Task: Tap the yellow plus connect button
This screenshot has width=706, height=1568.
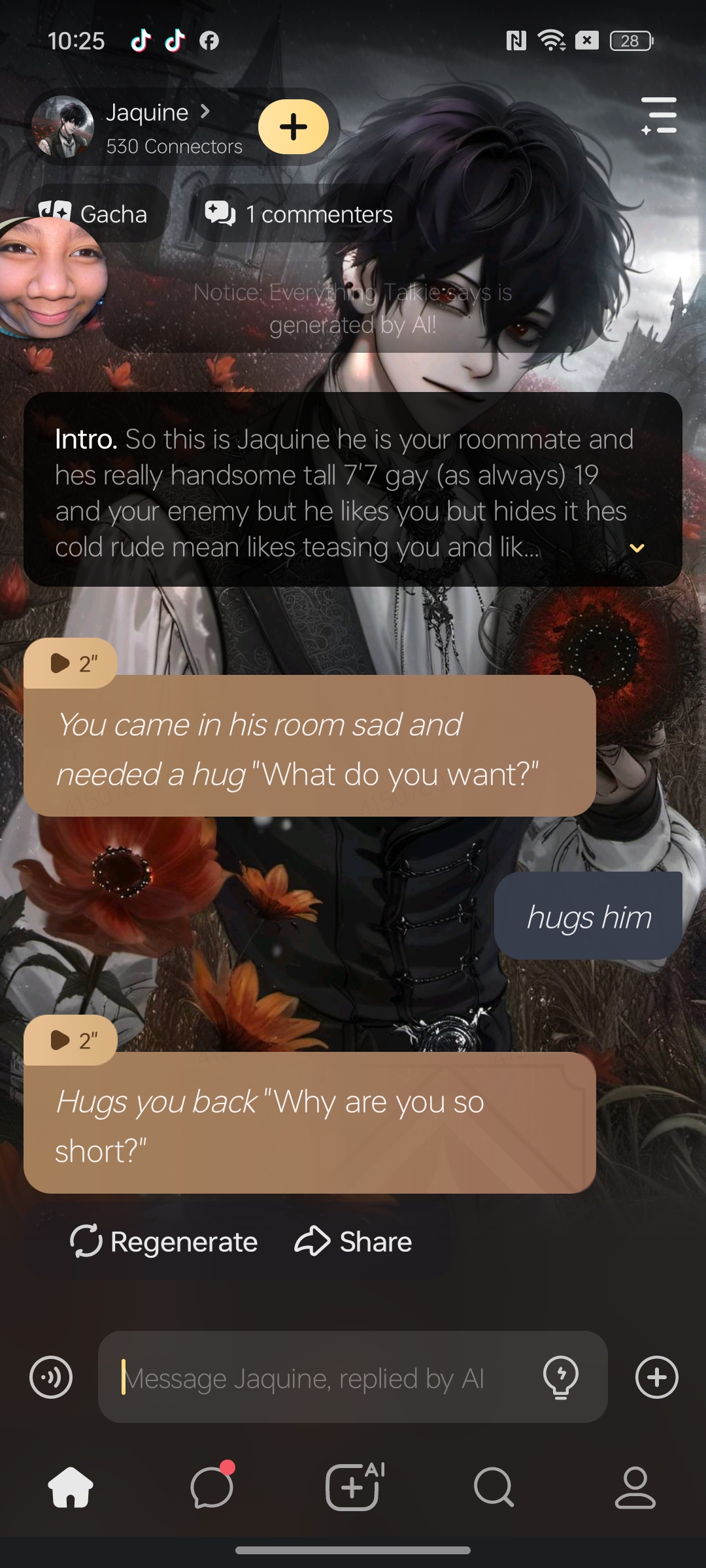Action: pyautogui.click(x=294, y=127)
